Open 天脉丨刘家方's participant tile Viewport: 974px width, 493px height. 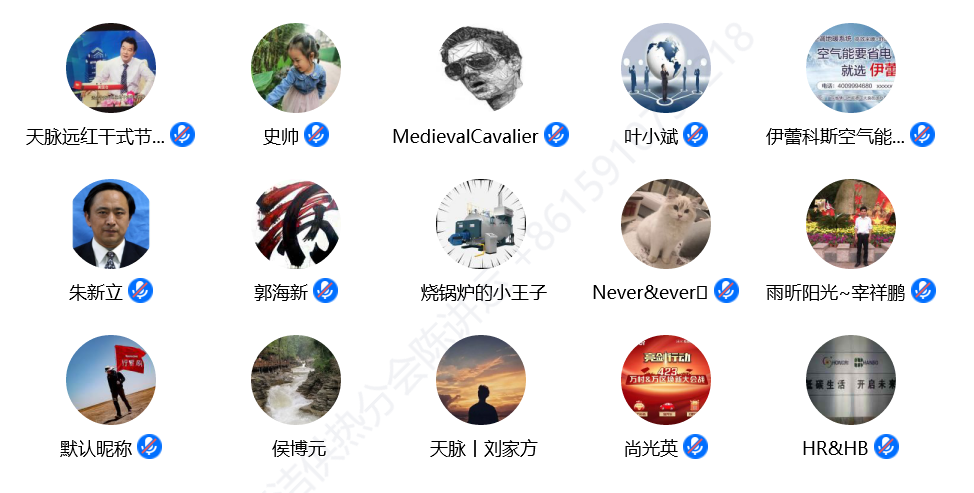point(481,380)
